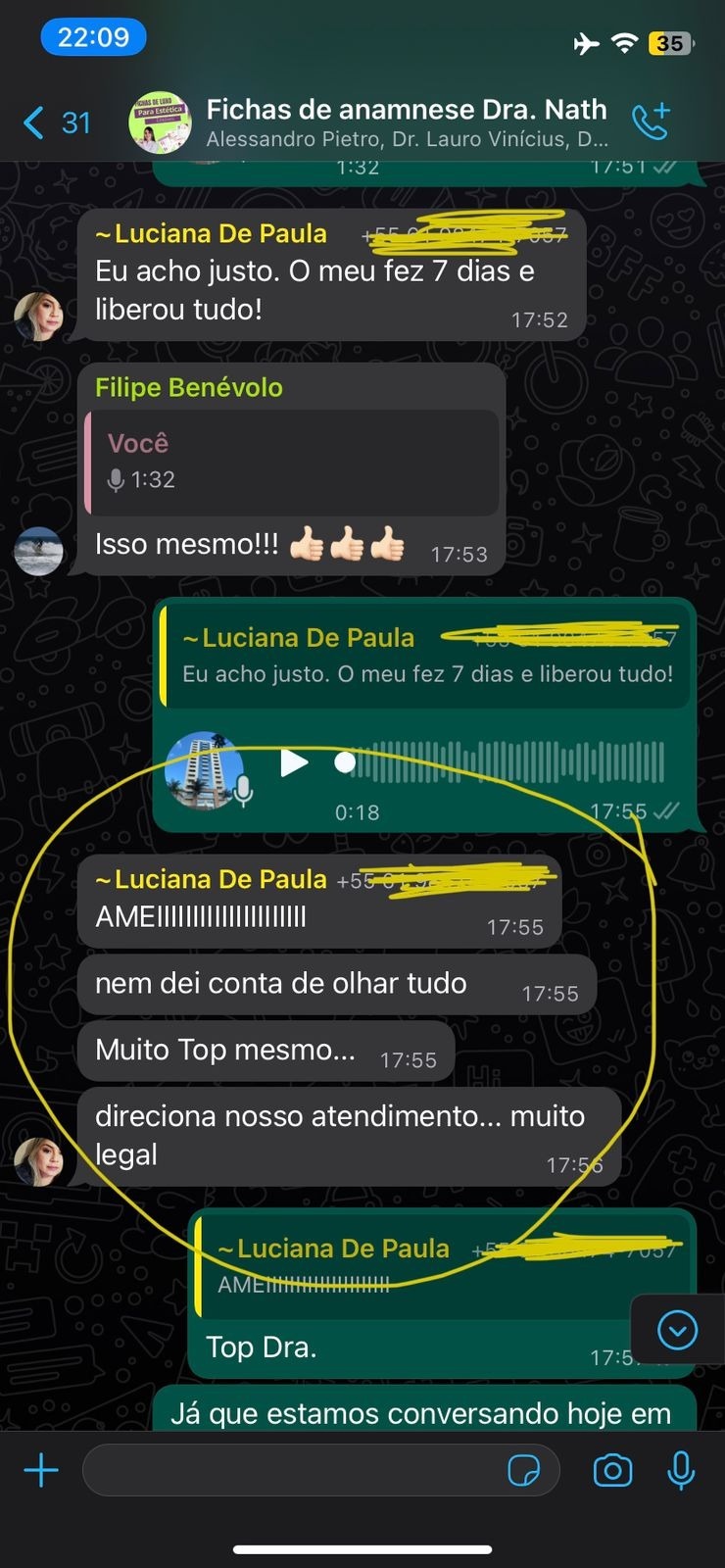Open quoted Luciana message above the audio

click(x=427, y=656)
